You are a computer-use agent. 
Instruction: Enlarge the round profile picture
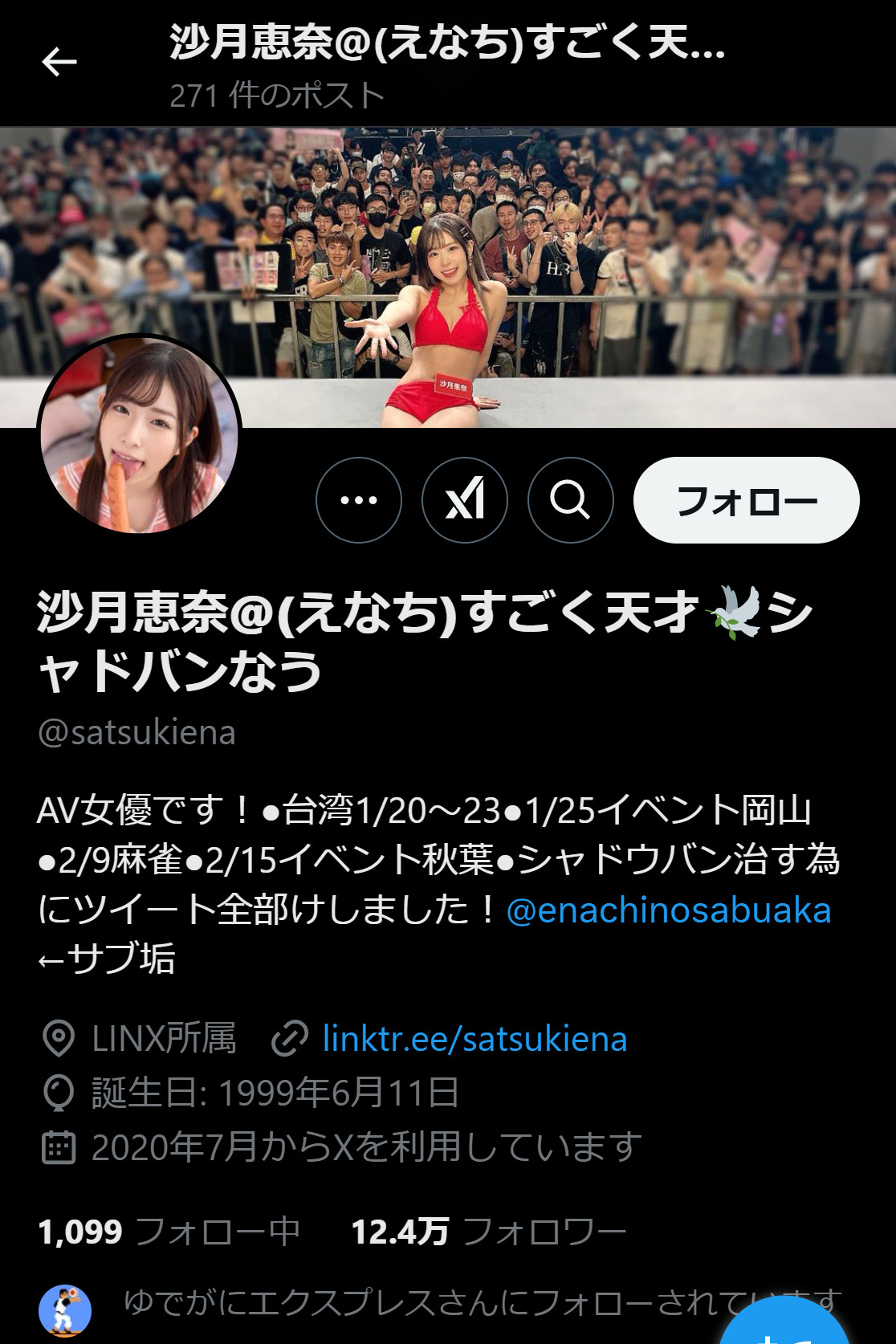coord(140,437)
